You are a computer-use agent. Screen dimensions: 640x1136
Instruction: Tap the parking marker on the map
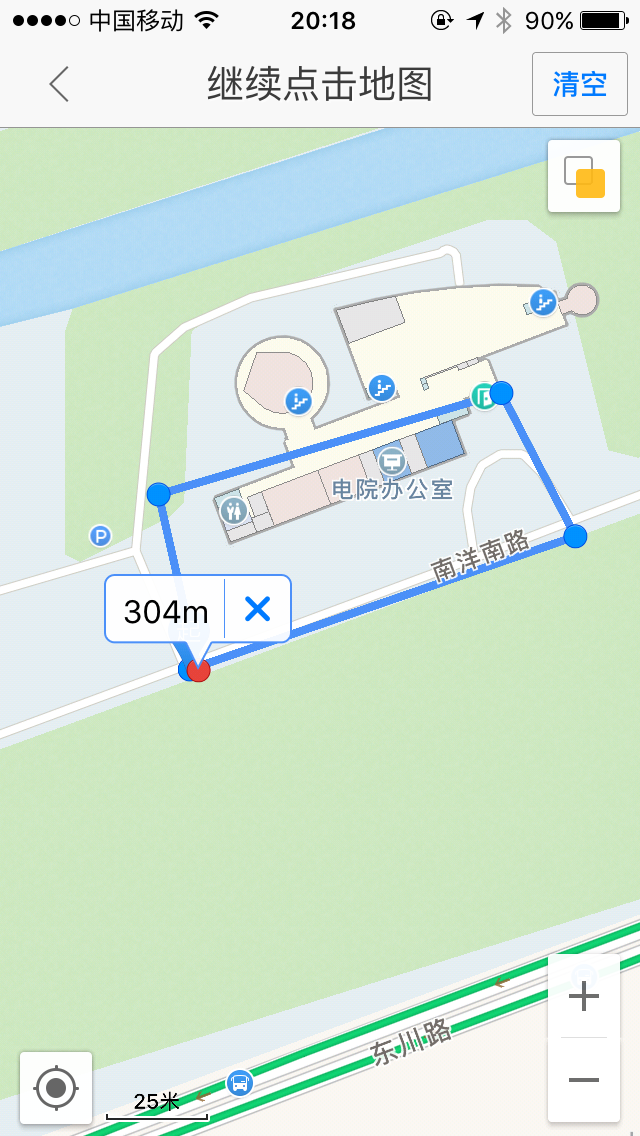pos(100,536)
